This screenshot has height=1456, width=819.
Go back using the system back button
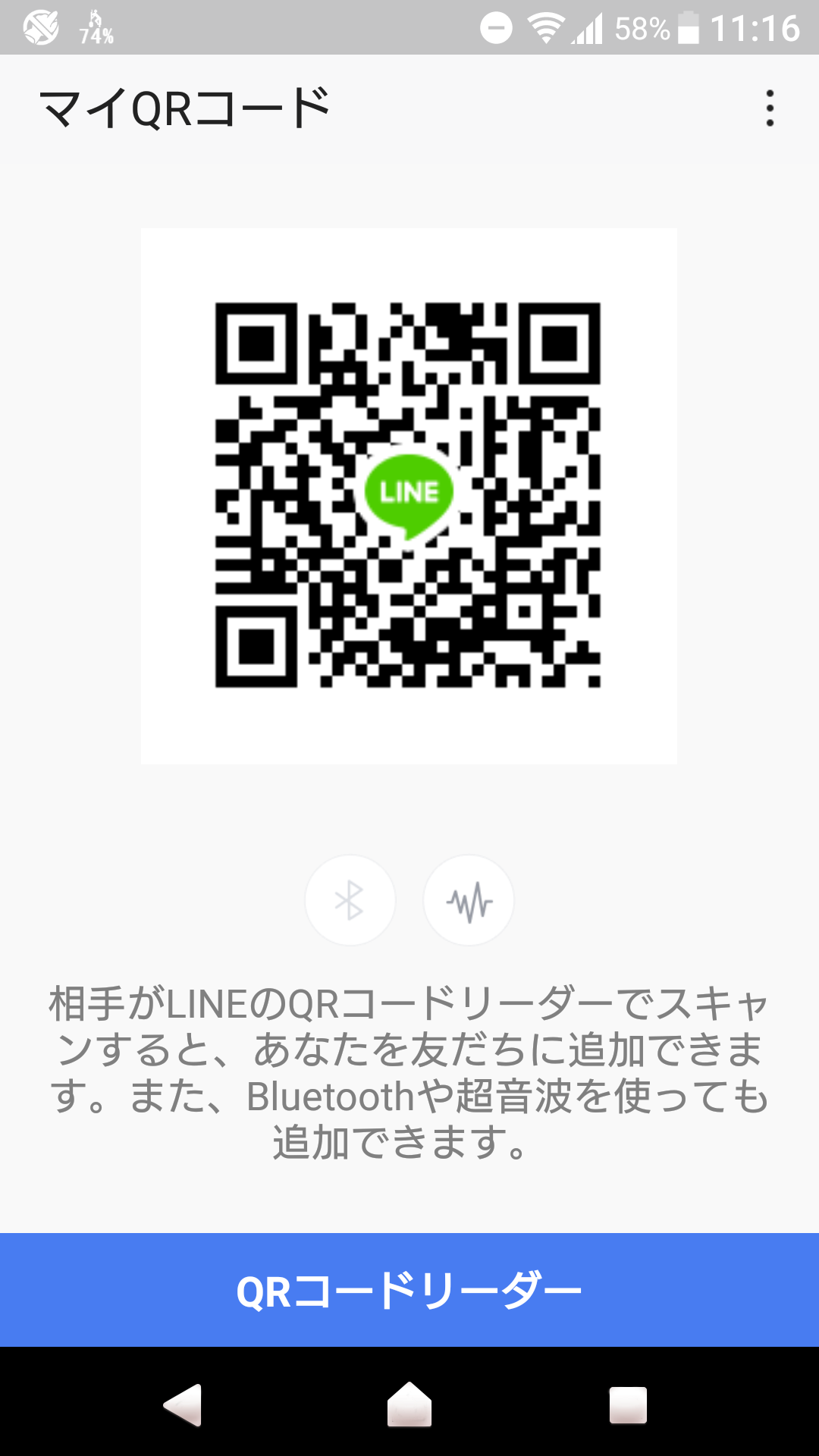click(184, 1404)
